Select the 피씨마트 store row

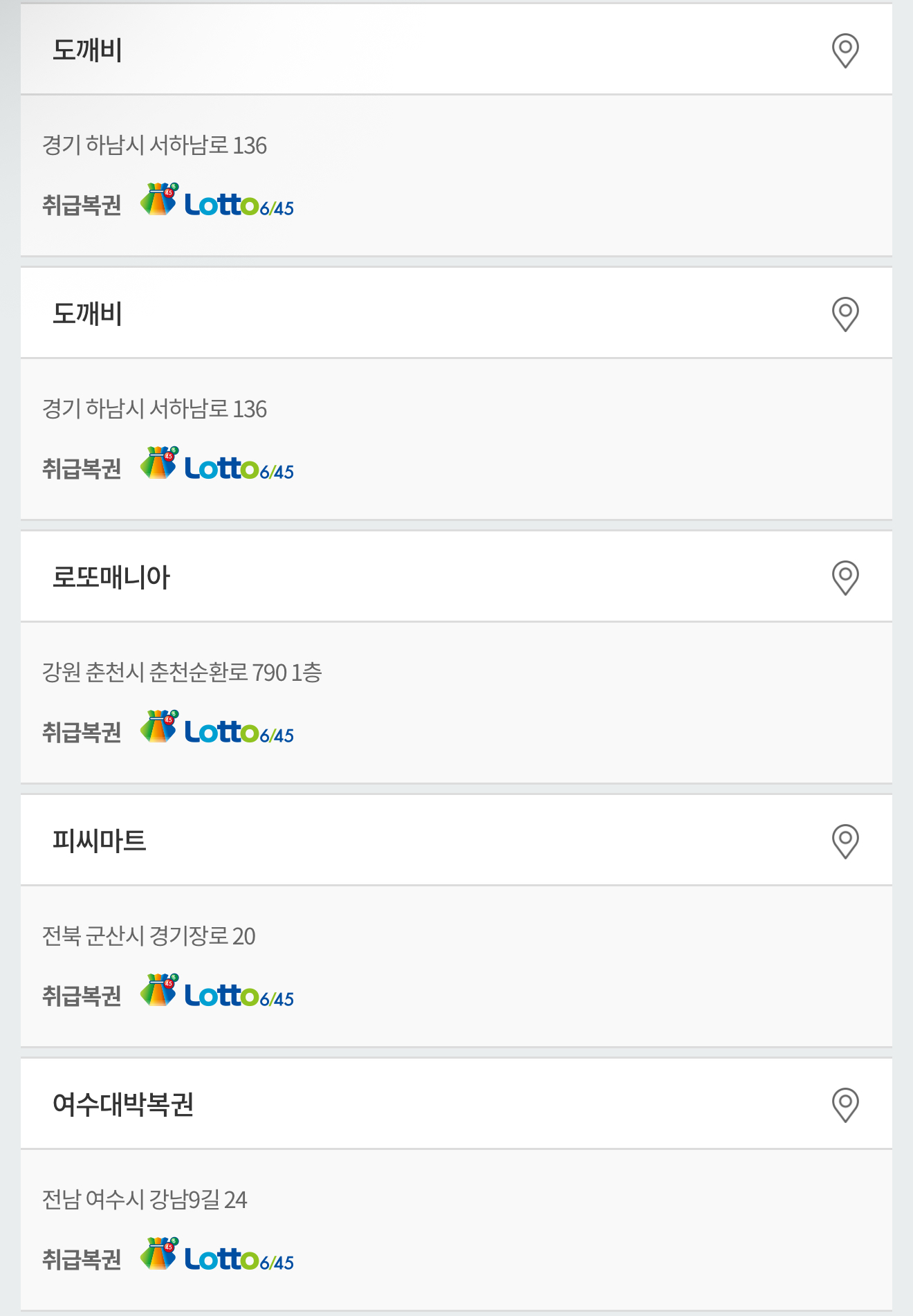456,840
